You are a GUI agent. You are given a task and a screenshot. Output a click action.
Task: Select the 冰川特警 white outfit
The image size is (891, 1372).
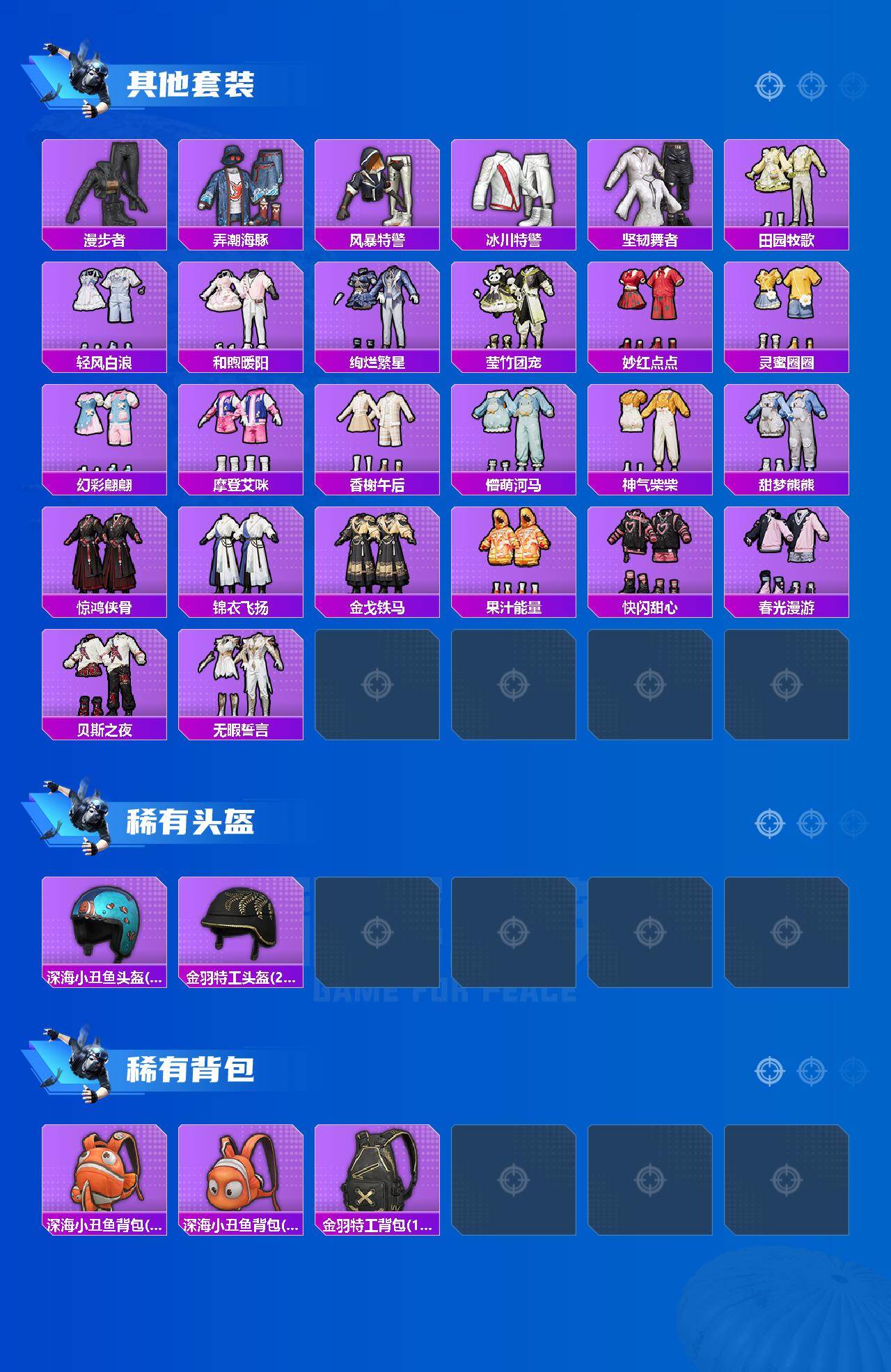(x=514, y=184)
